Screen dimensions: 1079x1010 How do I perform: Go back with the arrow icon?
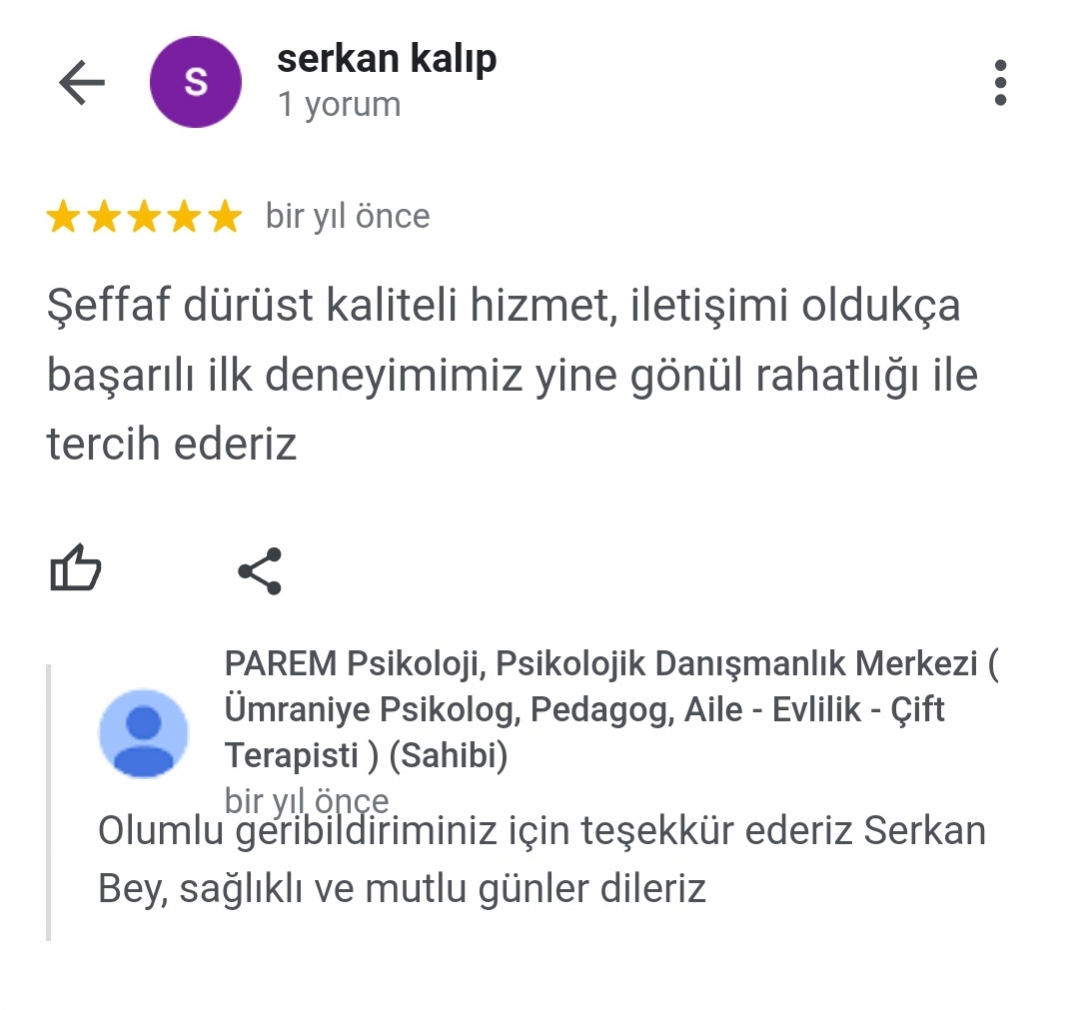81,83
